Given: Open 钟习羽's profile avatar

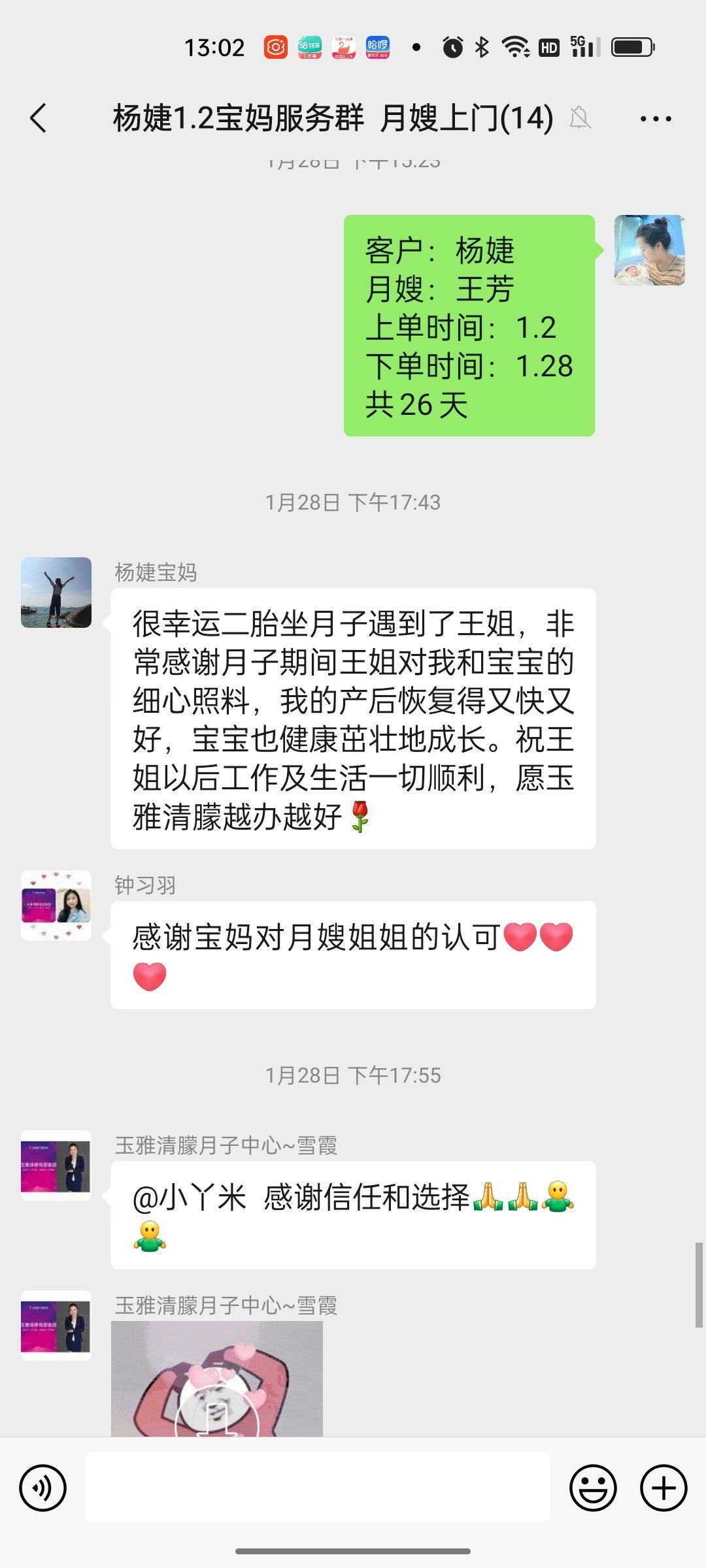Looking at the screenshot, I should coord(56,906).
